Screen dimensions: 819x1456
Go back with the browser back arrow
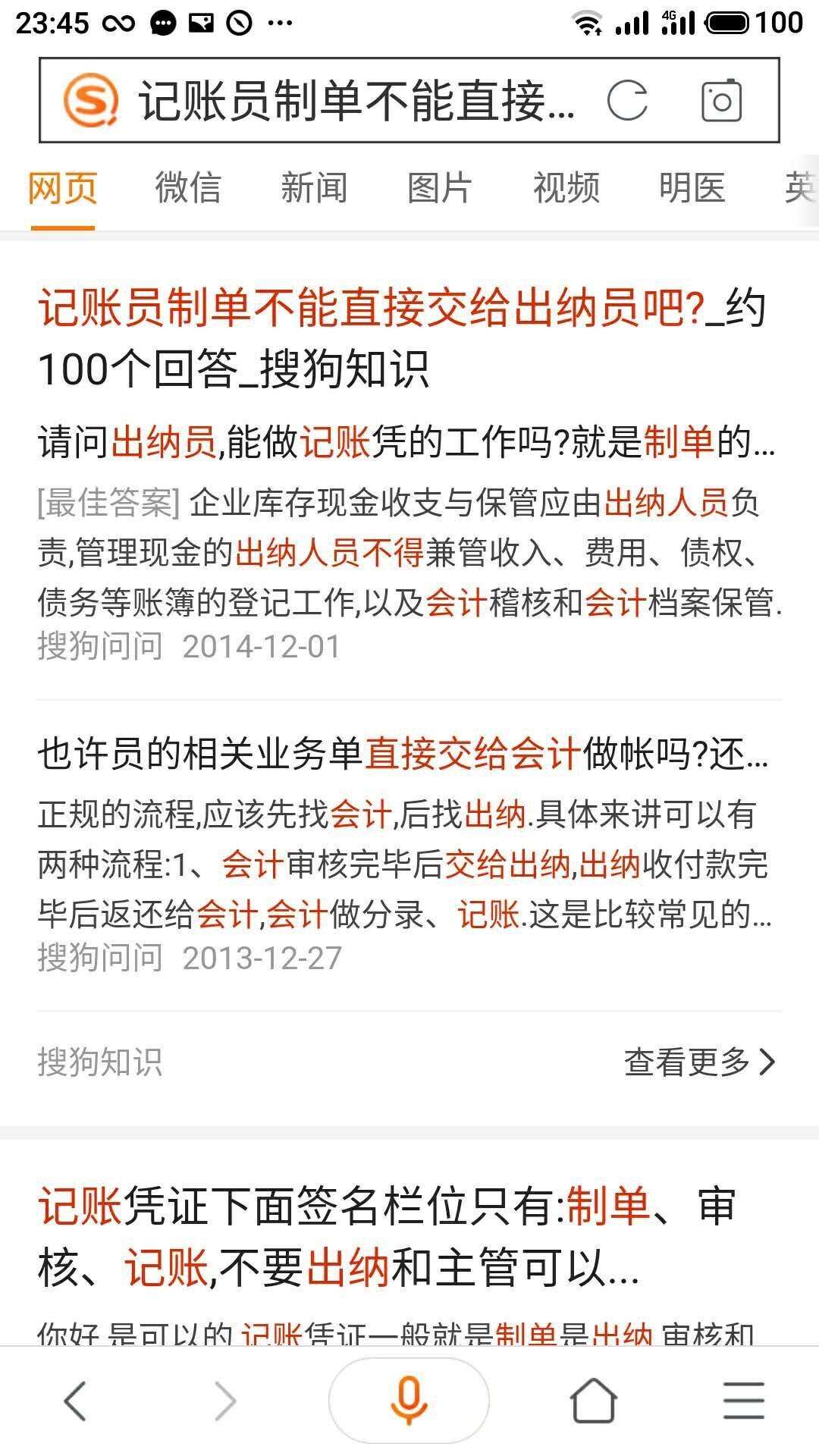pyautogui.click(x=75, y=1400)
